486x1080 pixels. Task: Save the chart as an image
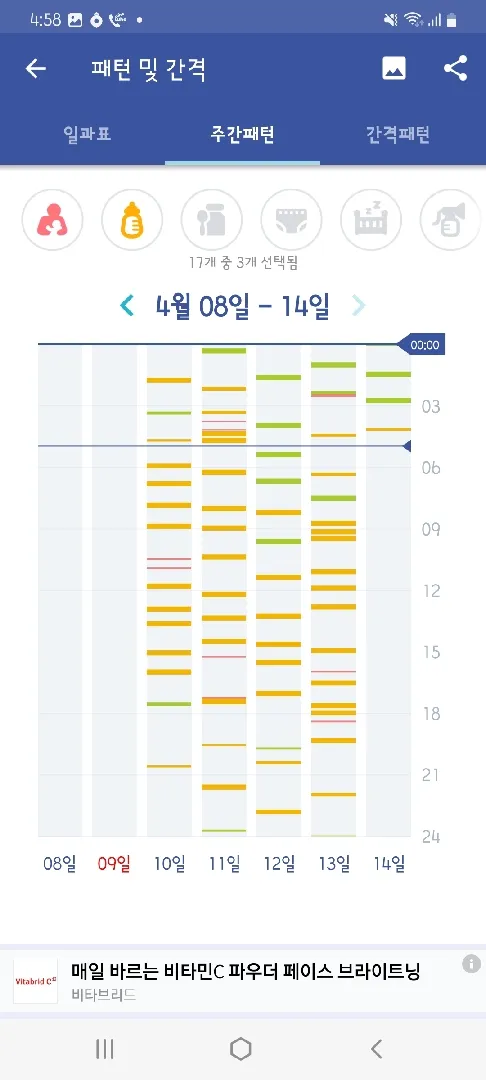pos(394,68)
